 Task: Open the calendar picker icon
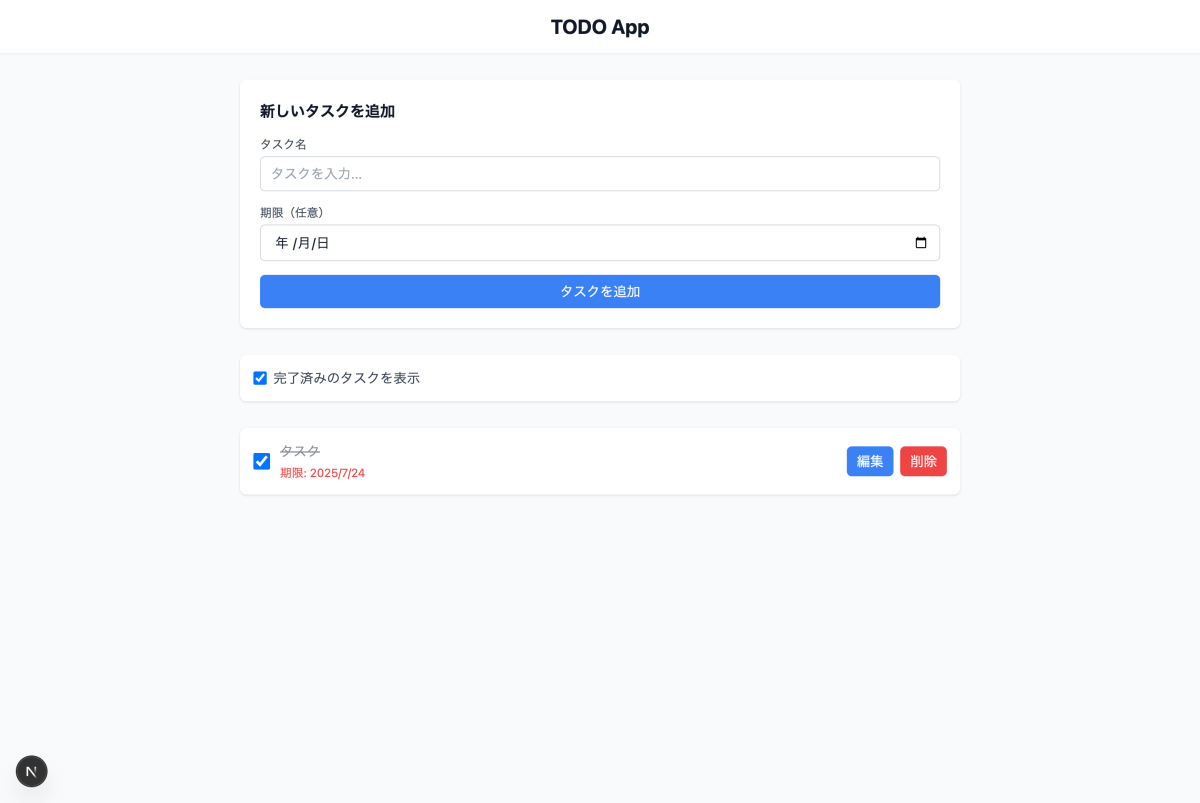(921, 243)
